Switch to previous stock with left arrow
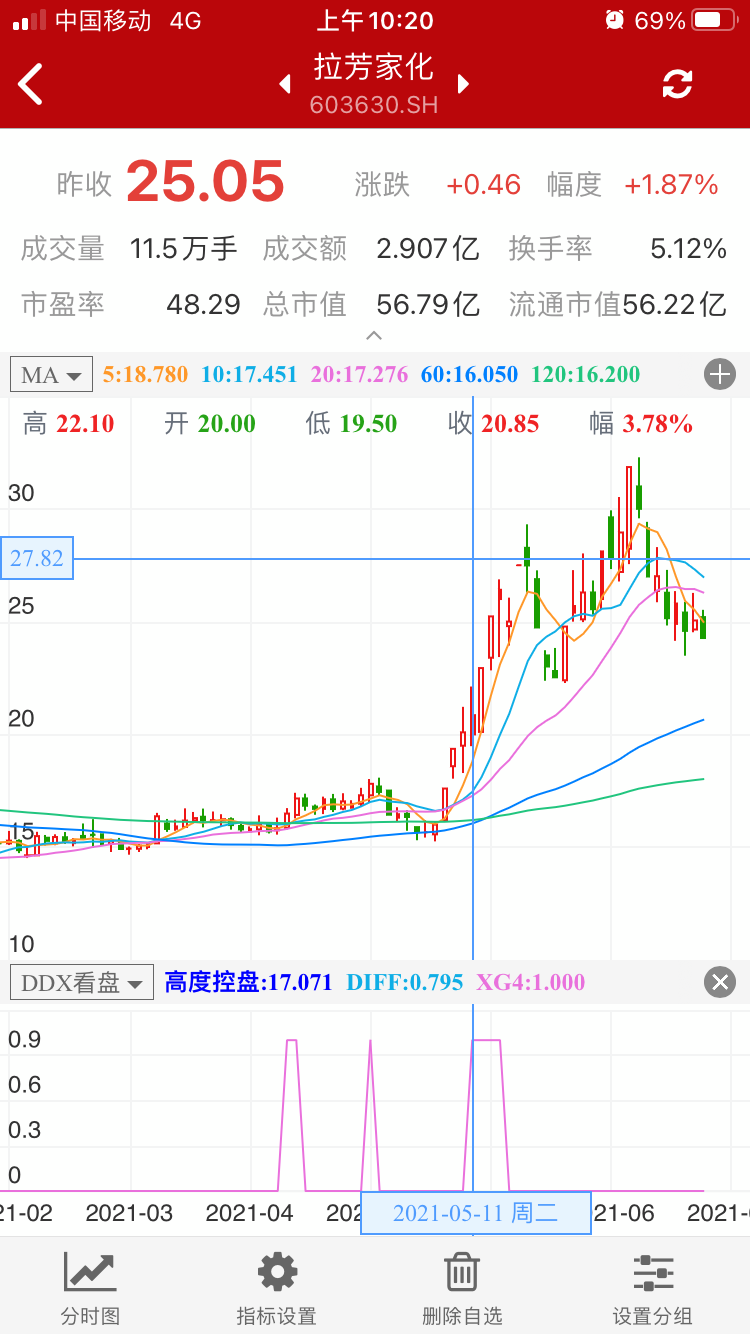 [x=287, y=84]
